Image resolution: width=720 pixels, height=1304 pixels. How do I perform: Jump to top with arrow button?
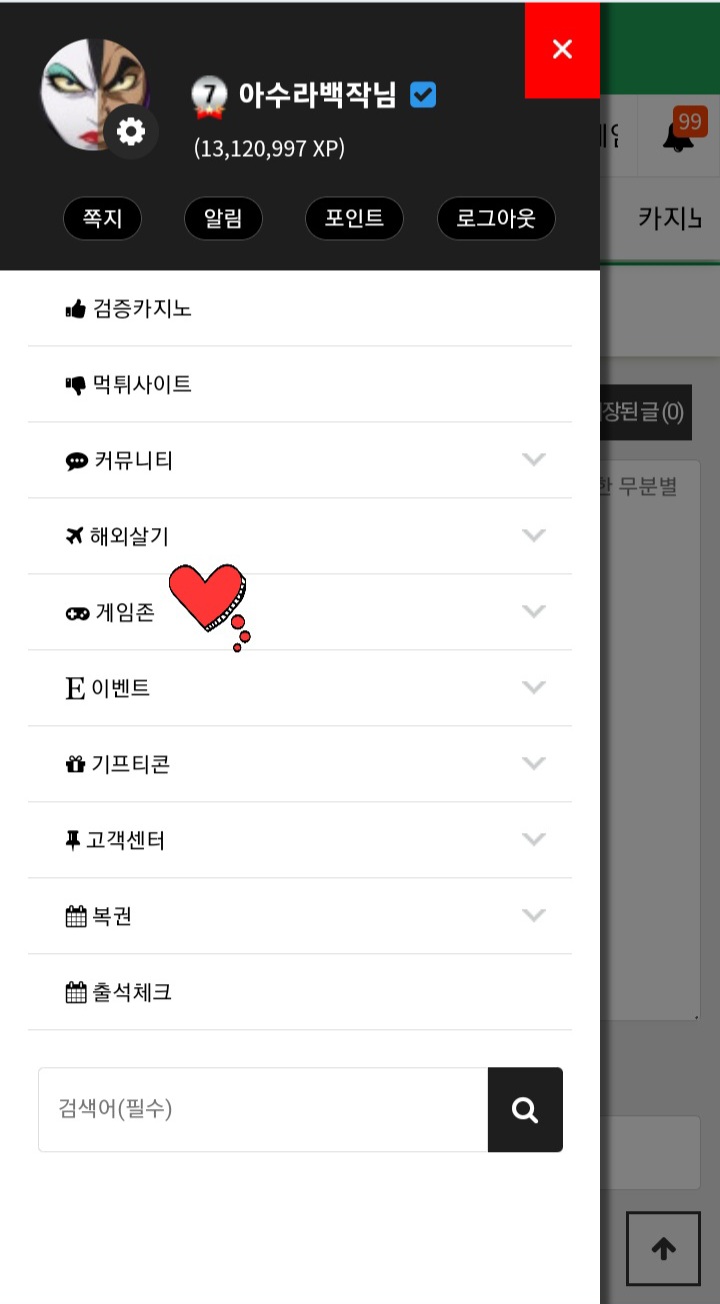[x=664, y=1248]
